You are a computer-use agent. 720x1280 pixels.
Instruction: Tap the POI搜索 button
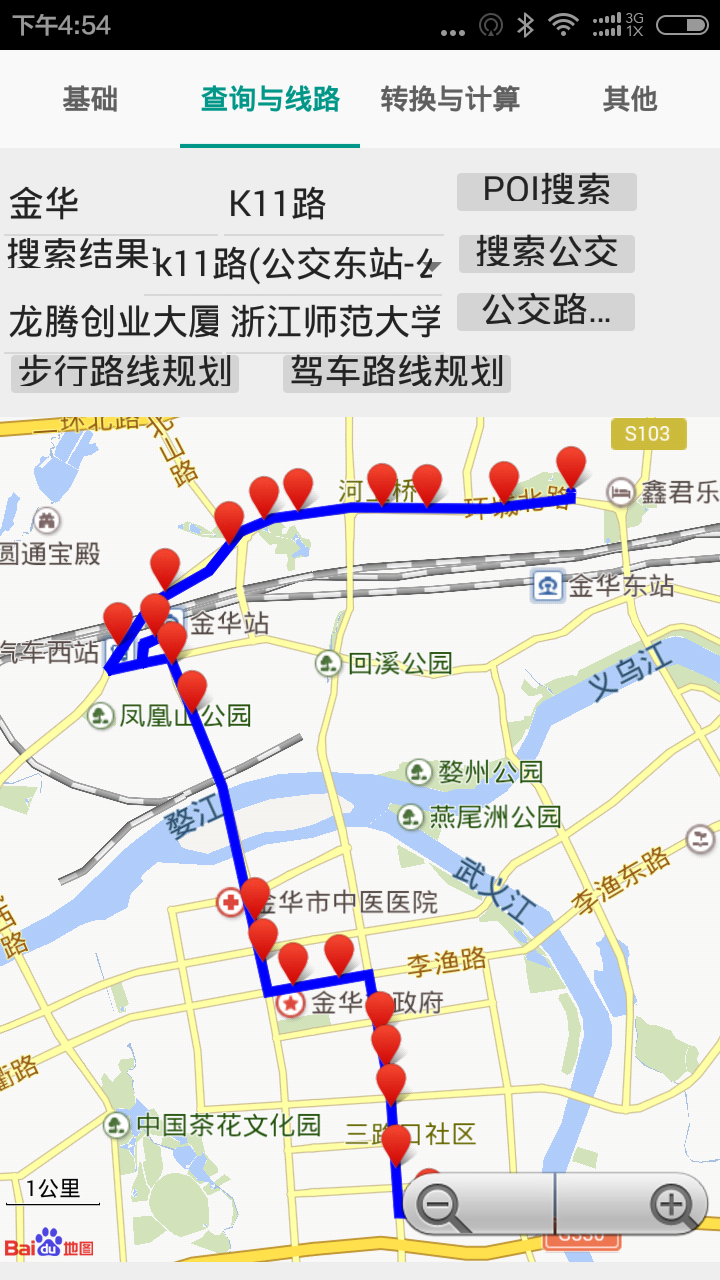tap(546, 191)
